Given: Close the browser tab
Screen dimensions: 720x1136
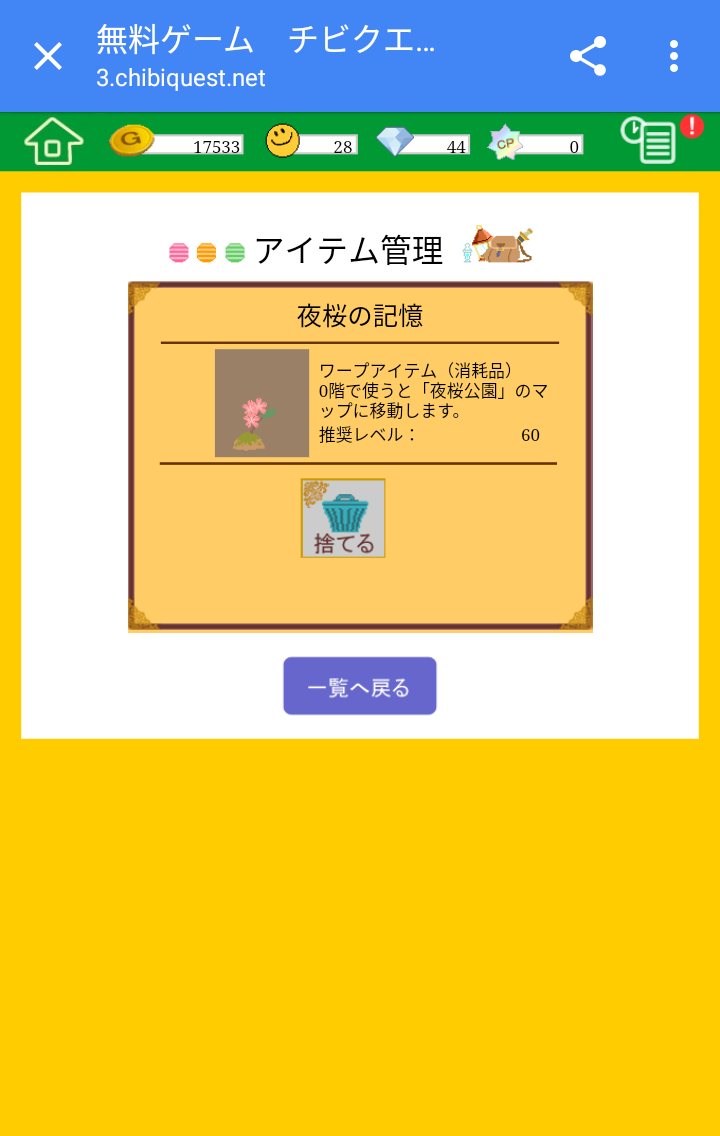Looking at the screenshot, I should [48, 56].
